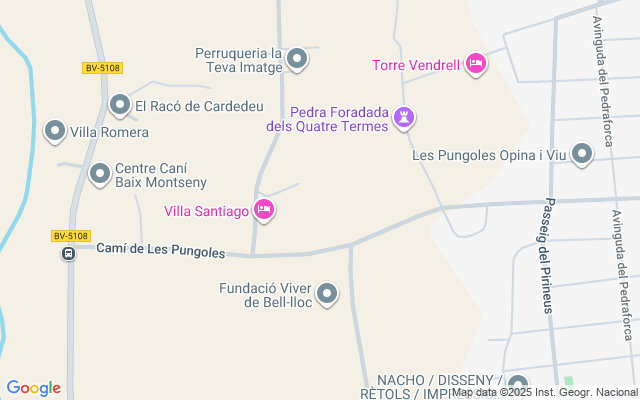Open the Centre Caní Baix Montseny marker
The width and height of the screenshot is (640, 400).
click(x=100, y=175)
